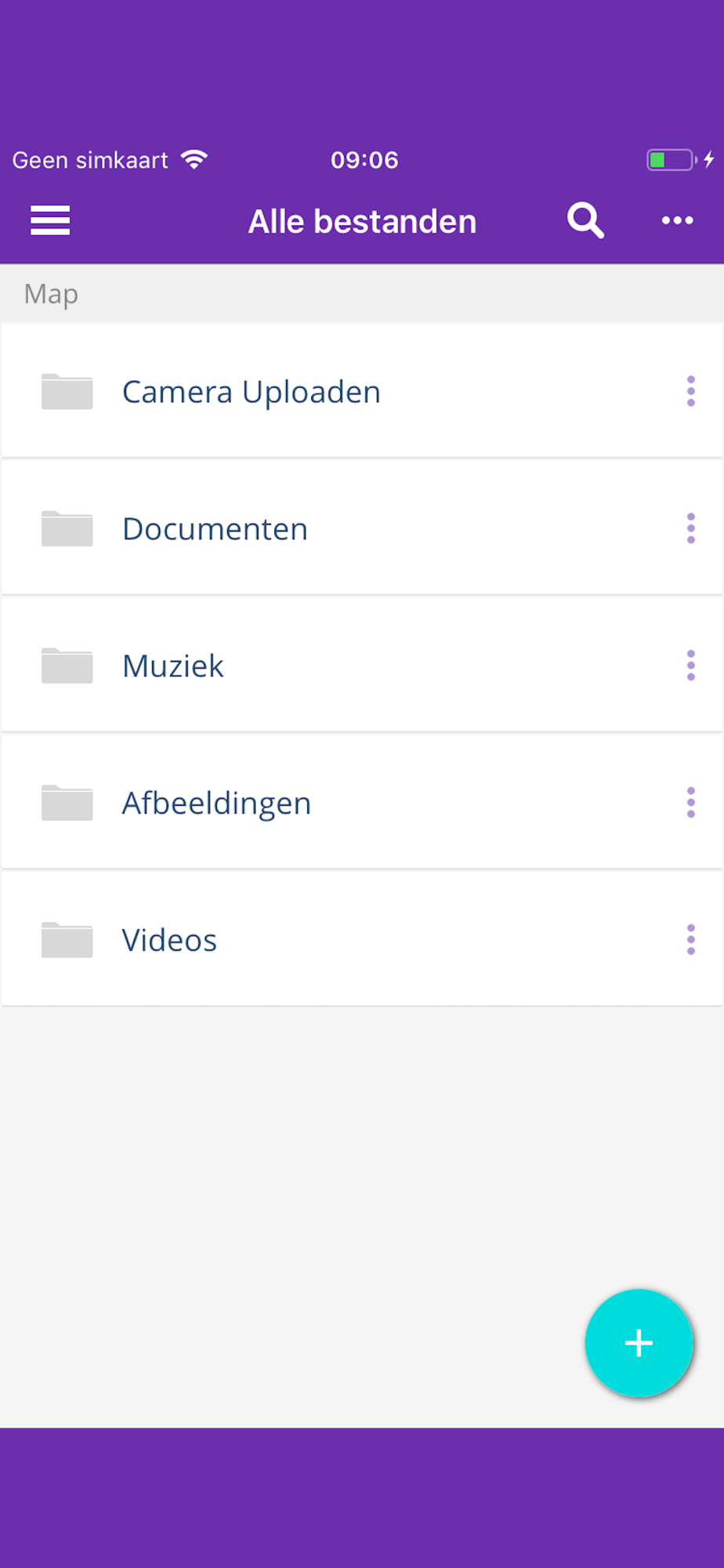Show options for Afbeeldingen folder
724x1568 pixels.
point(690,803)
